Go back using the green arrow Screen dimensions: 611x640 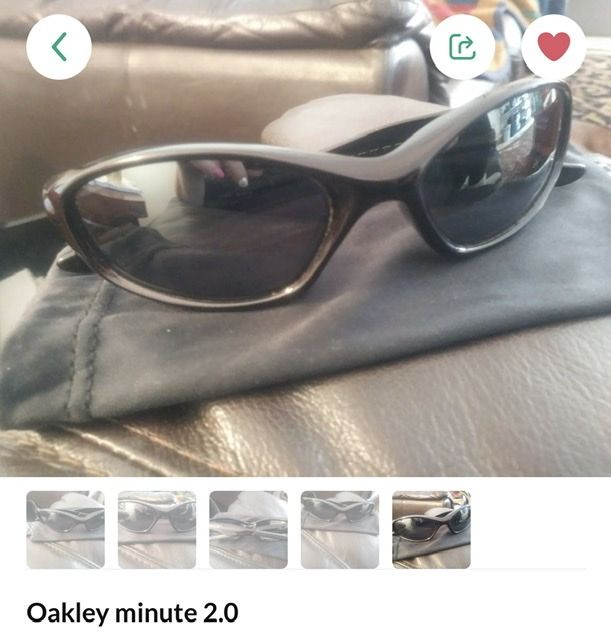click(59, 47)
